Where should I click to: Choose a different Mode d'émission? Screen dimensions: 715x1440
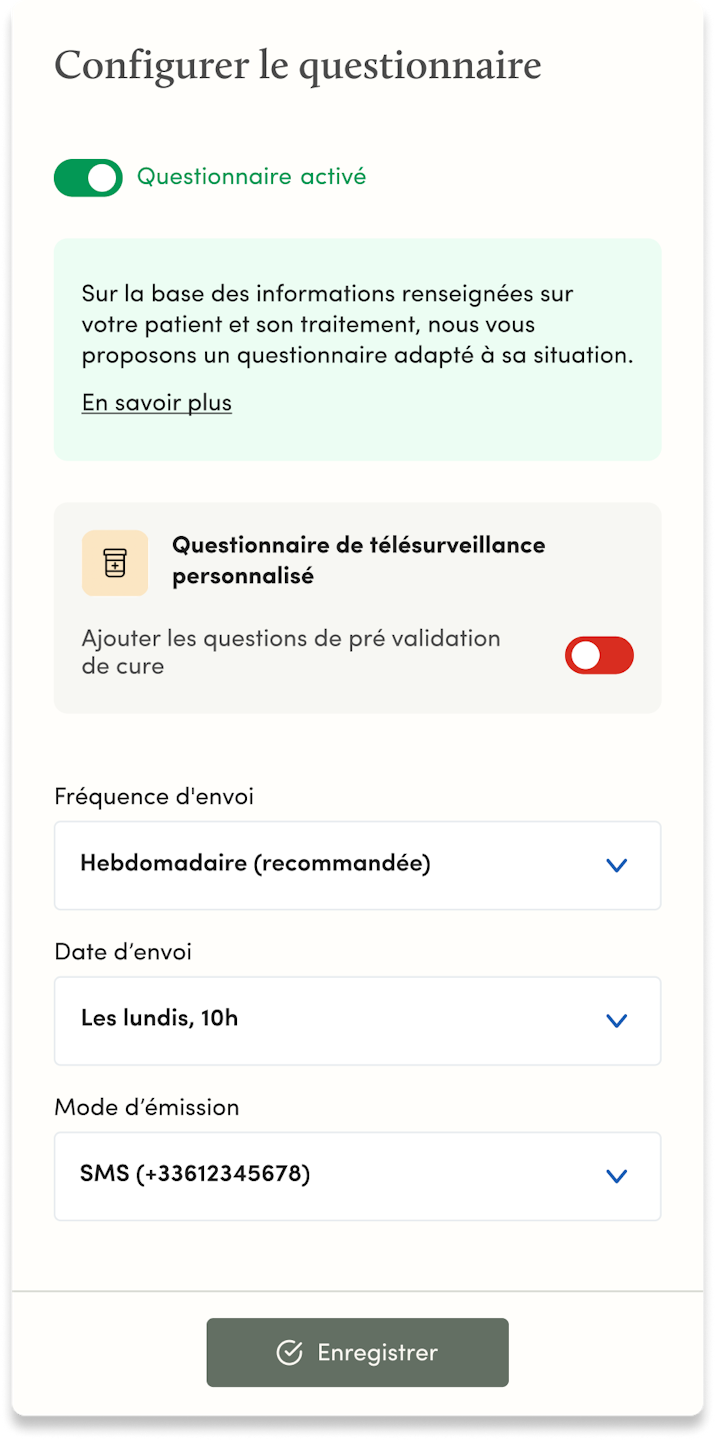(x=357, y=1175)
